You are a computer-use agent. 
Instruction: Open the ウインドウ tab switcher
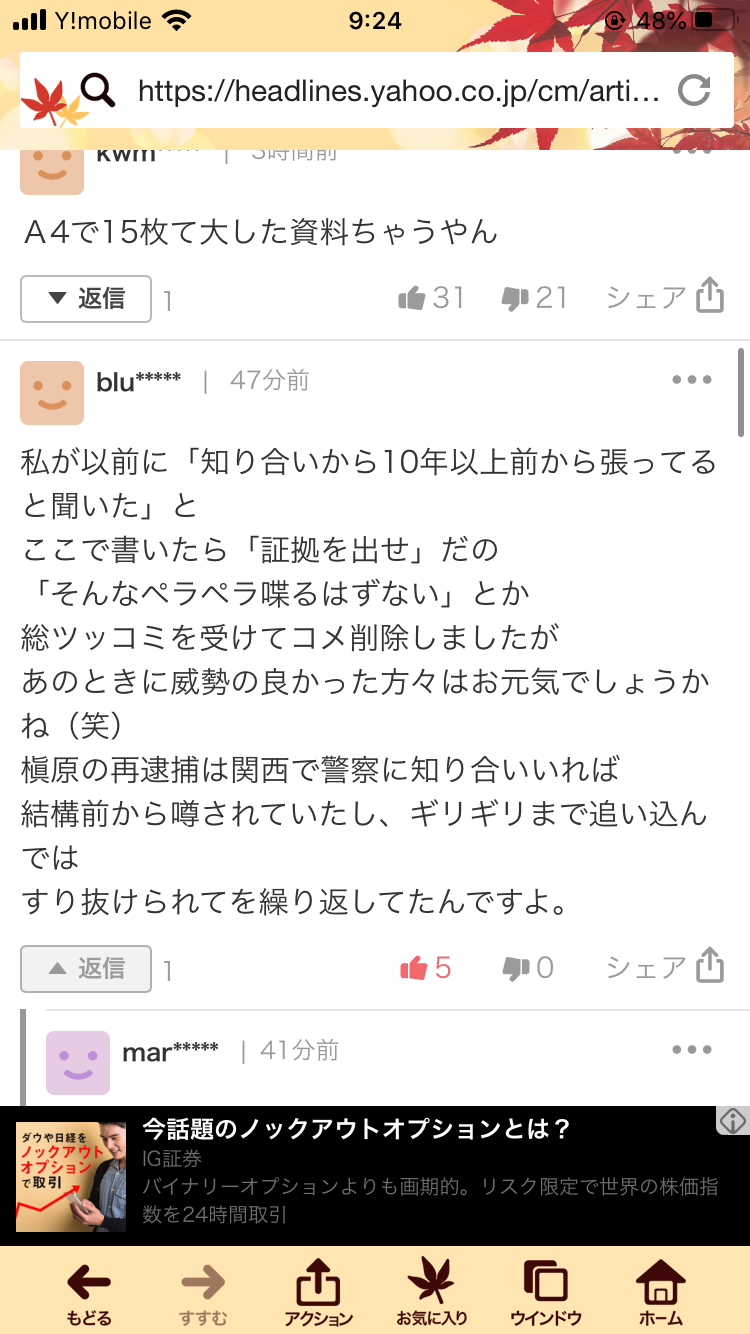(546, 1292)
